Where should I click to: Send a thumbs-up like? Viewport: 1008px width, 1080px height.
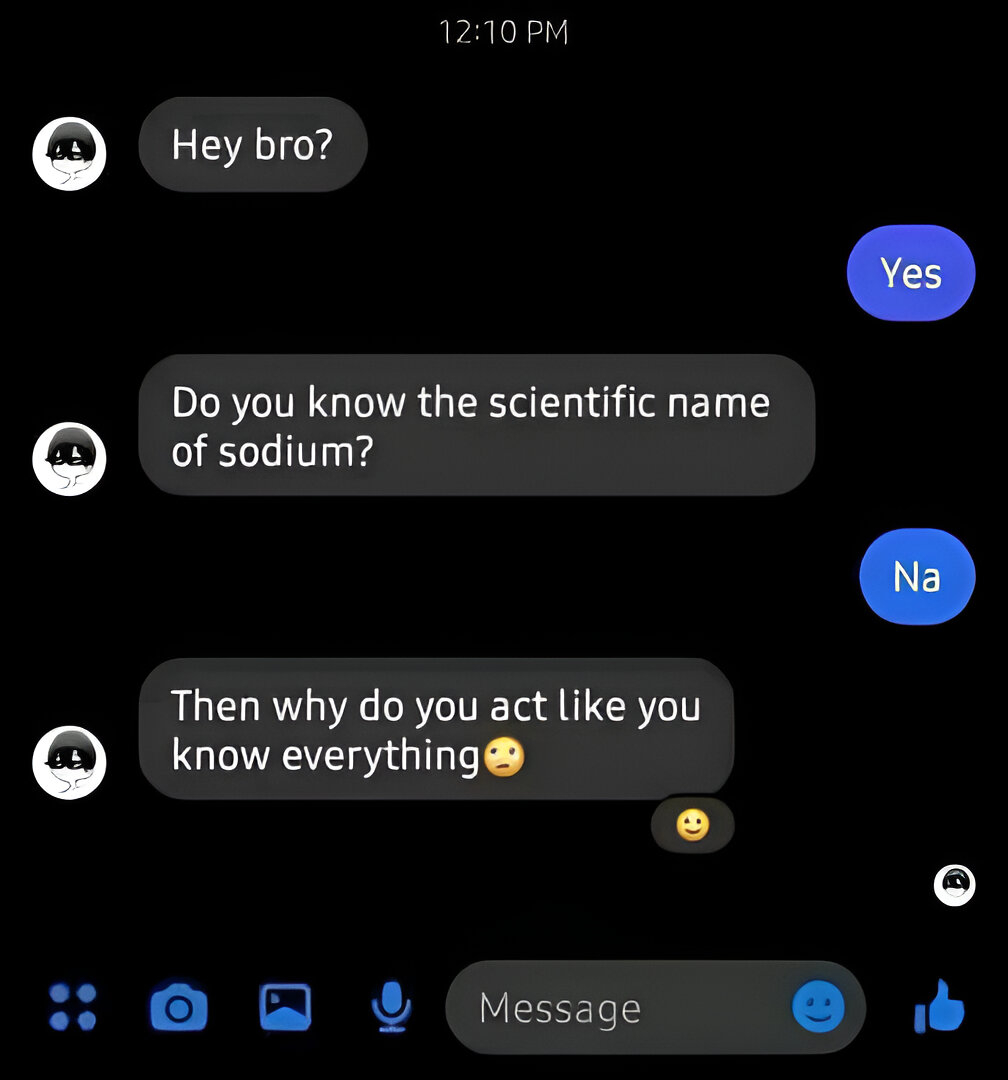click(x=940, y=1007)
